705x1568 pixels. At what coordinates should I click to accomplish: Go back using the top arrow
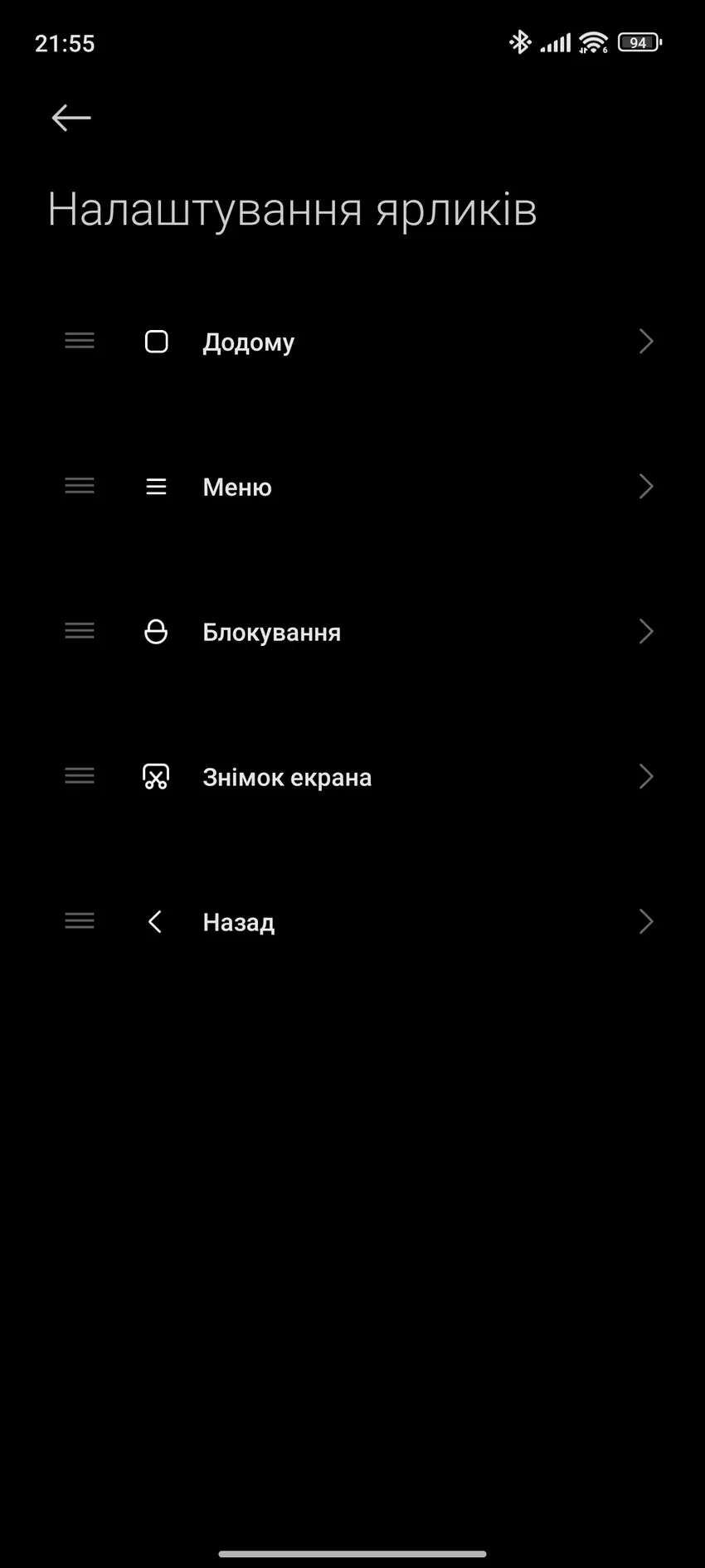point(71,118)
